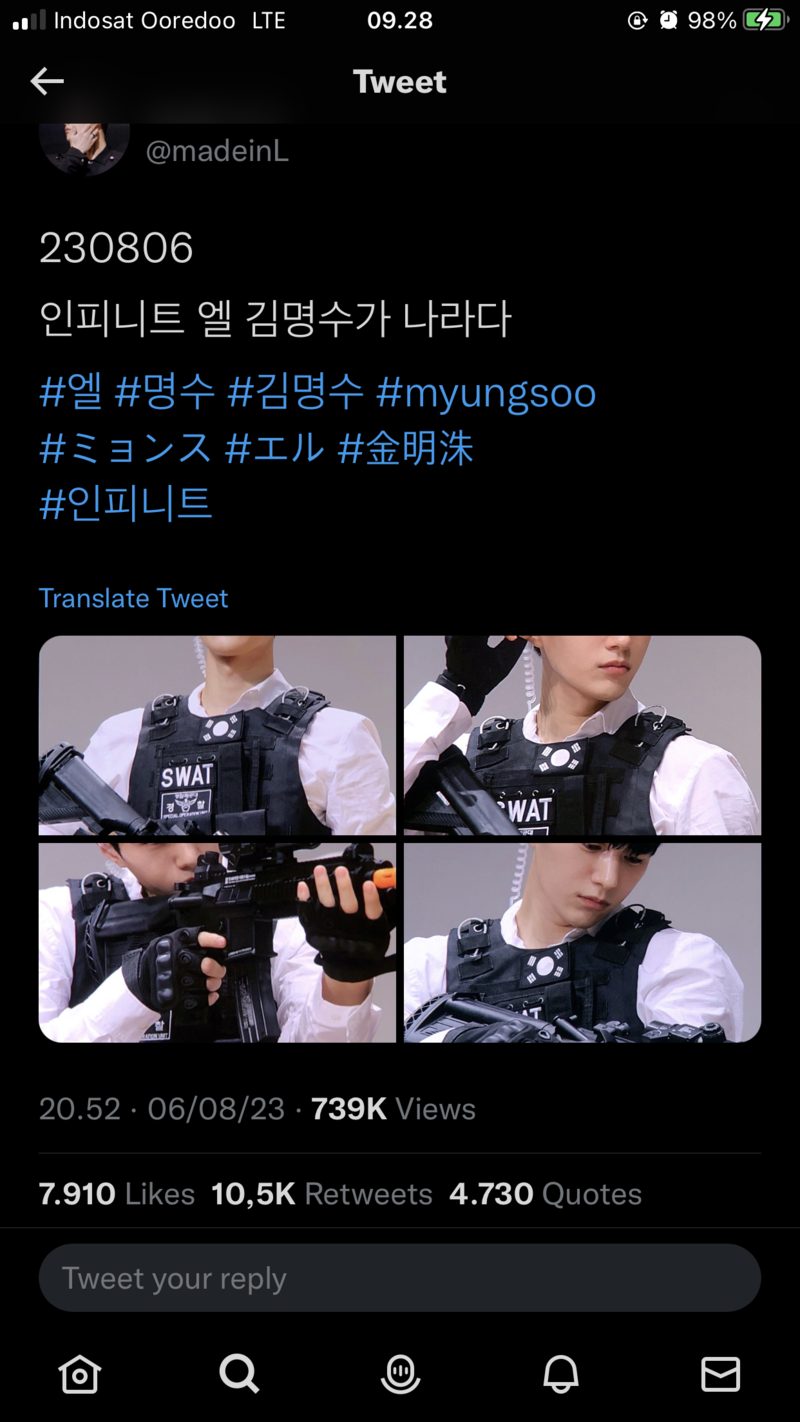View the 10,5K Retweets list

[x=321, y=1194]
